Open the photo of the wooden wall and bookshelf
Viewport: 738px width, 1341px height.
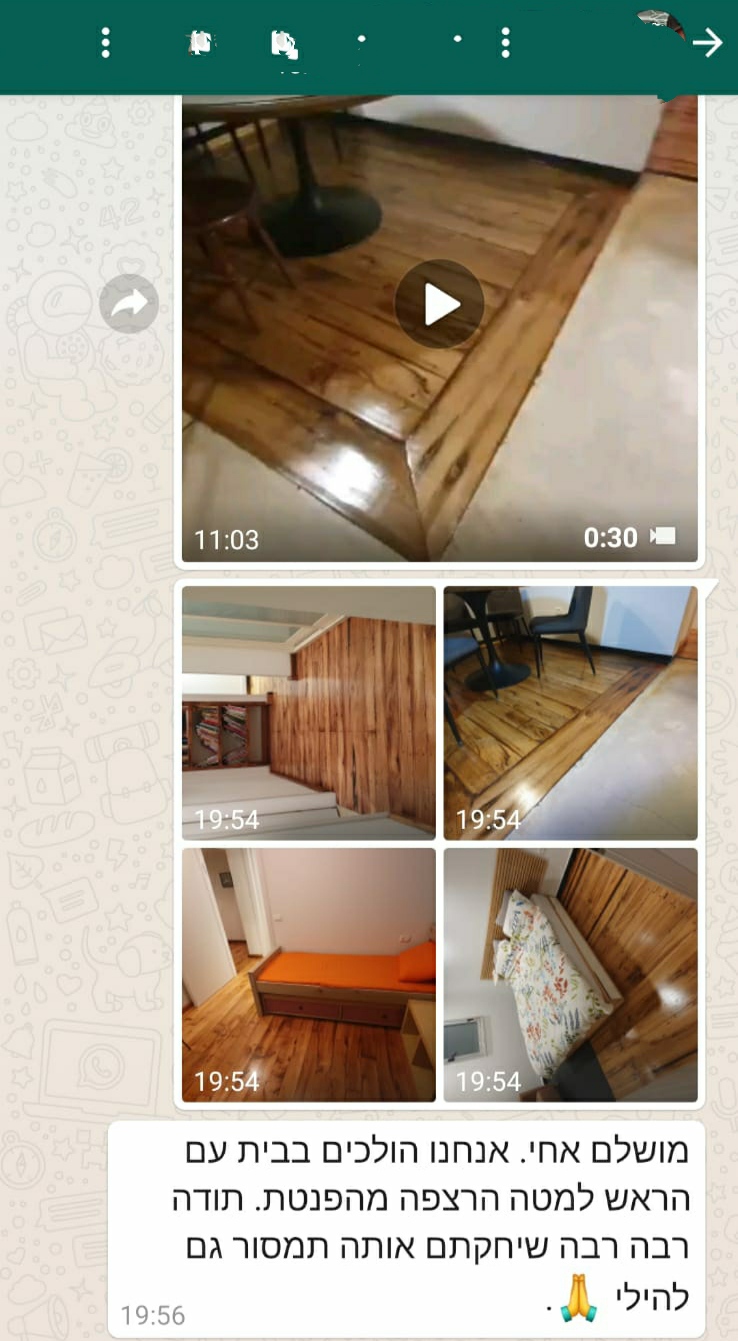(x=308, y=712)
